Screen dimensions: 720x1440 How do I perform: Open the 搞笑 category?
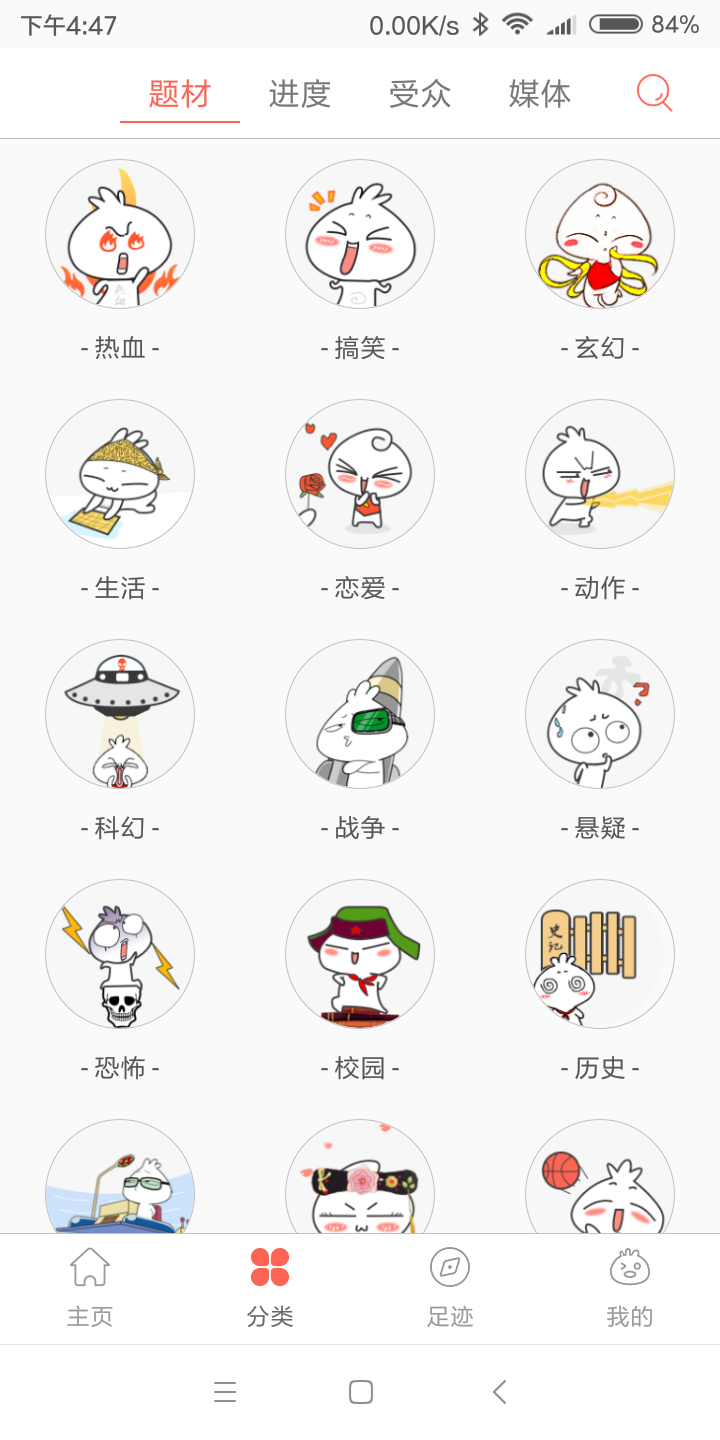360,235
